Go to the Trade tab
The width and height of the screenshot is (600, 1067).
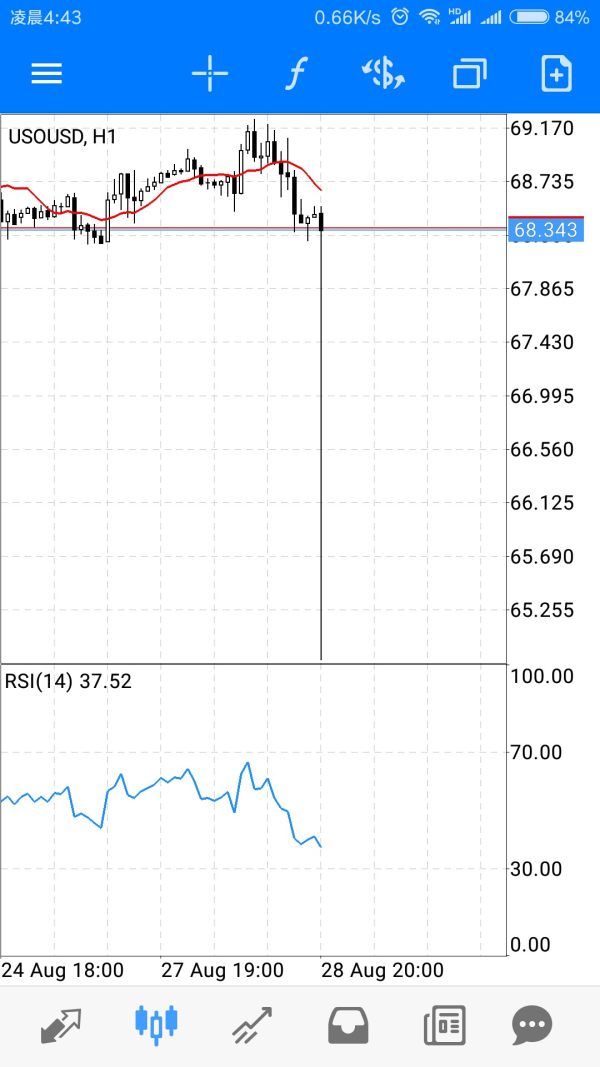coord(252,1025)
